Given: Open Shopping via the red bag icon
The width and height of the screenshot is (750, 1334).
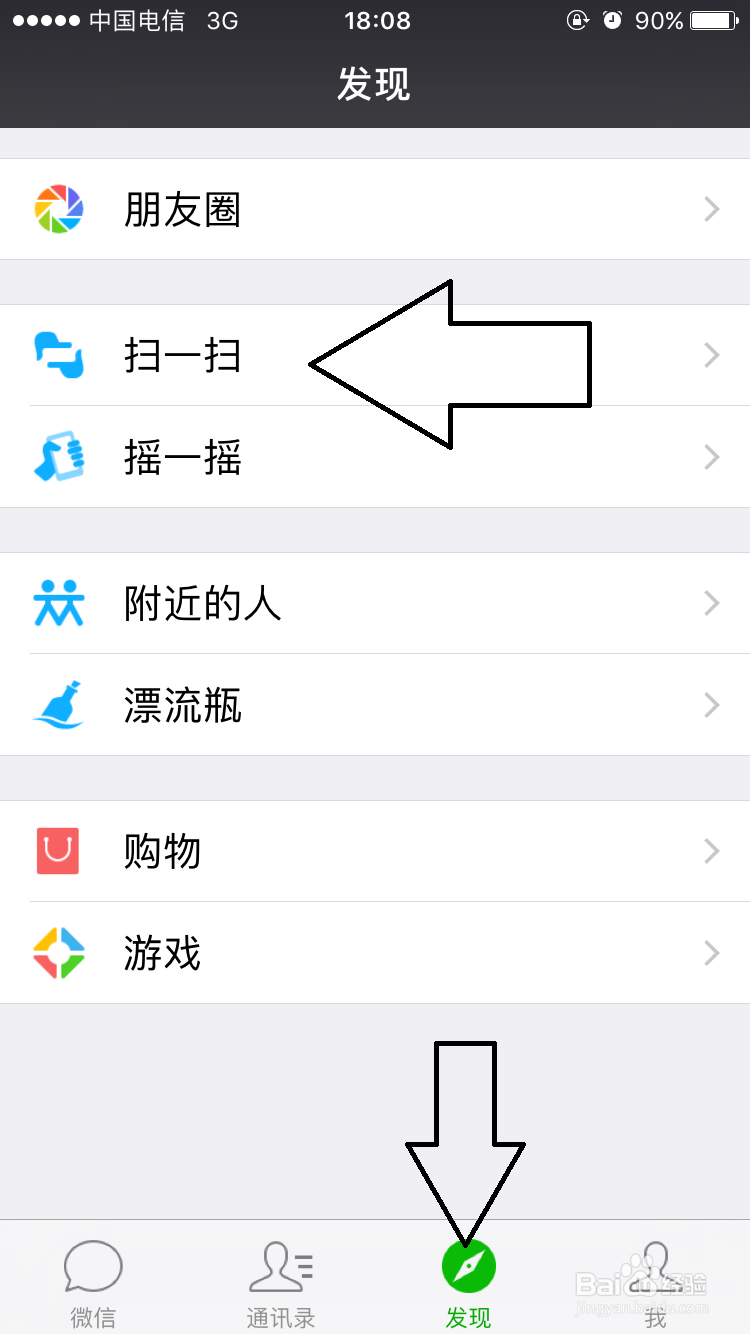Looking at the screenshot, I should pos(60,851).
